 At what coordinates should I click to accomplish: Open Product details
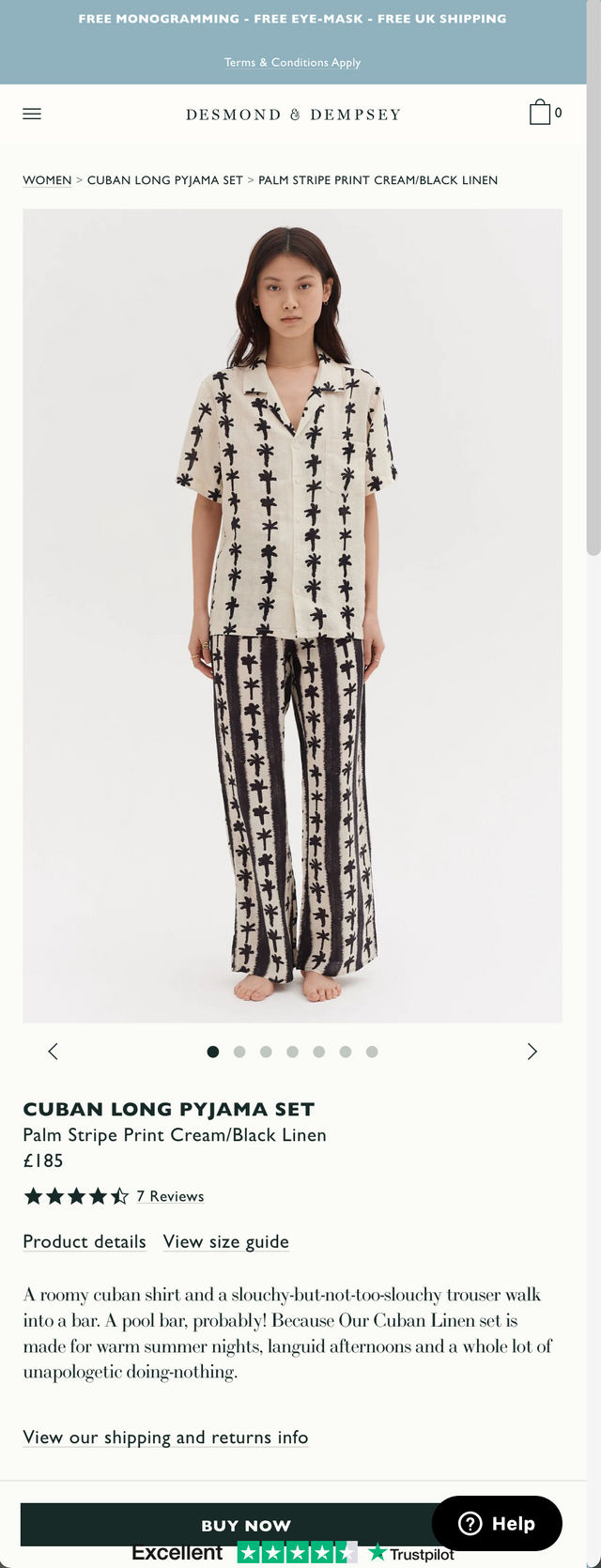(85, 1242)
